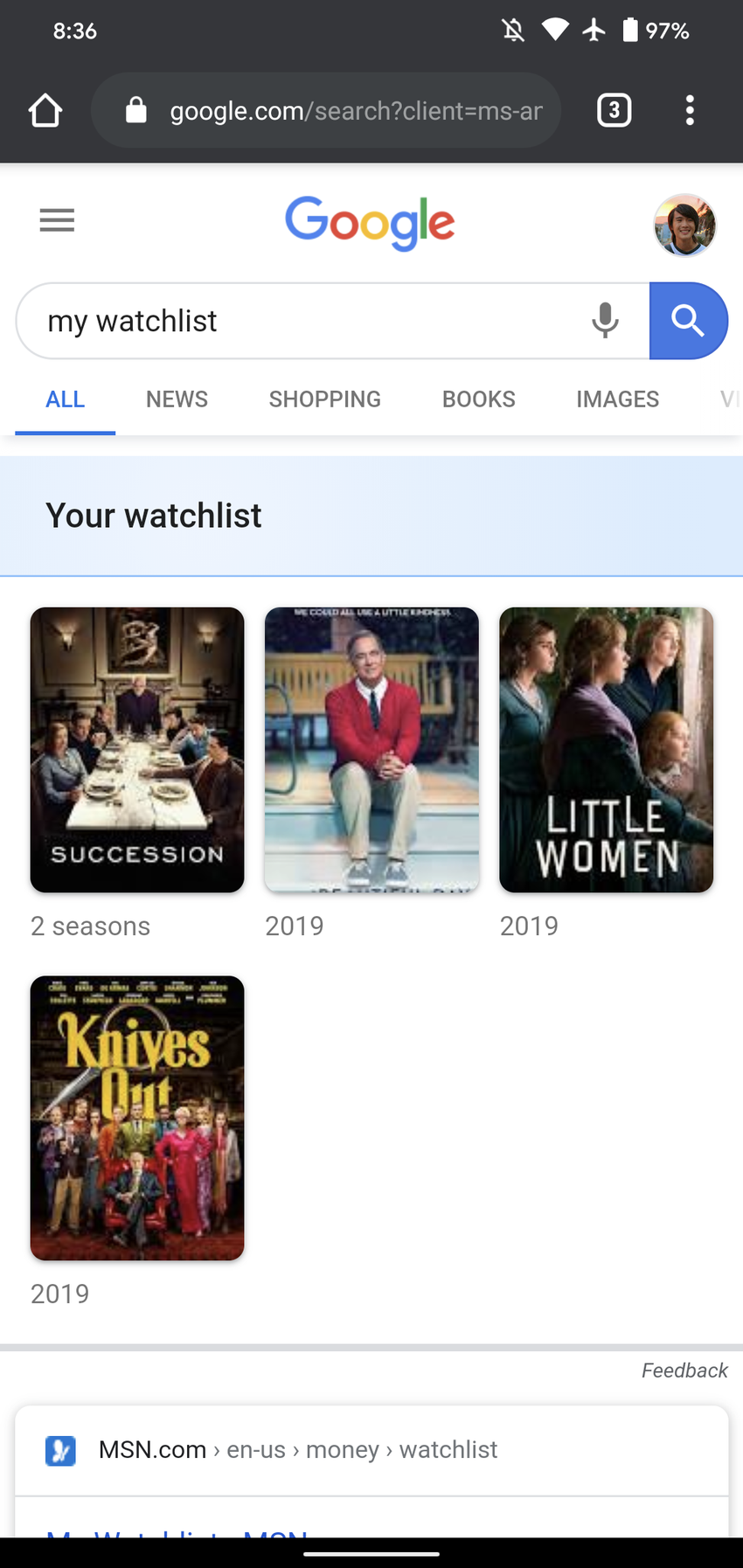Go to the browser home page
Image resolution: width=743 pixels, height=1568 pixels.
coord(45,111)
